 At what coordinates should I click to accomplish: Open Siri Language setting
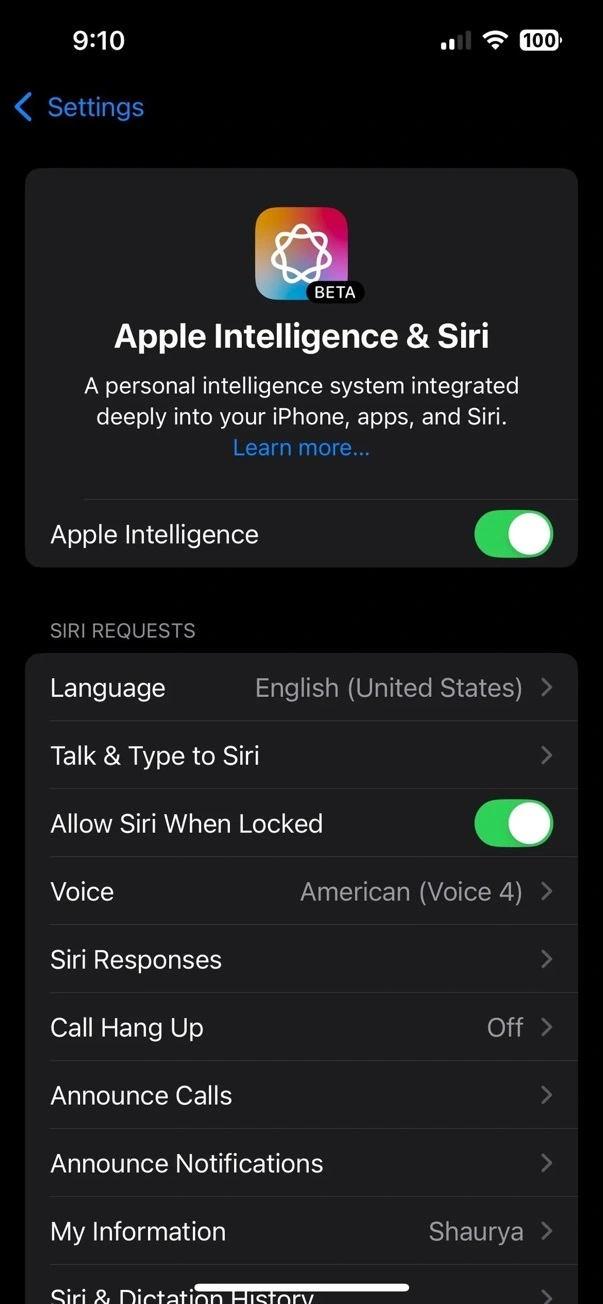pos(301,688)
